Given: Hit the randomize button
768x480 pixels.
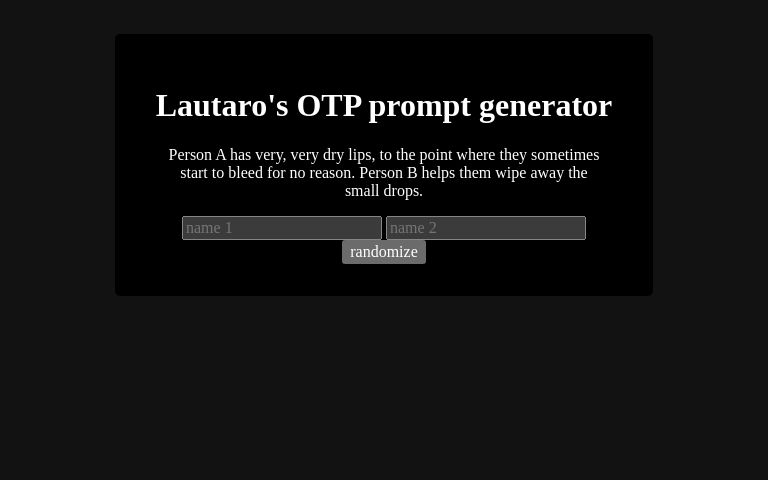Looking at the screenshot, I should point(384,252).
